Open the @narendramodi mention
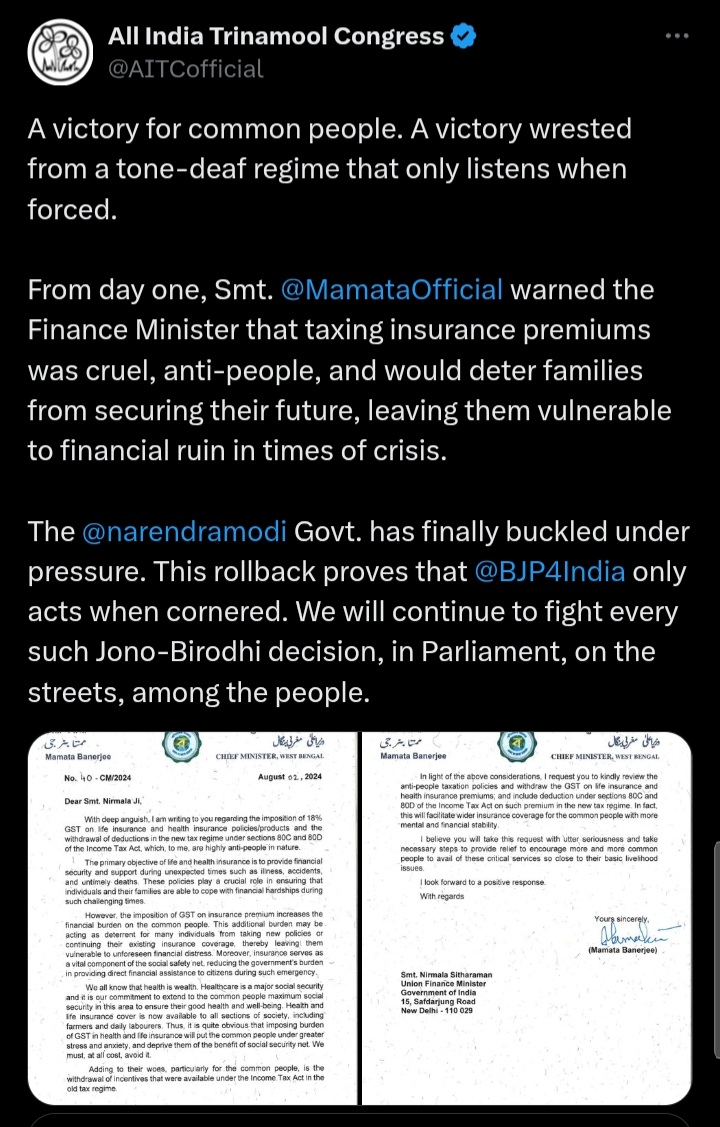Image resolution: width=720 pixels, height=1127 pixels. pyautogui.click(x=185, y=531)
